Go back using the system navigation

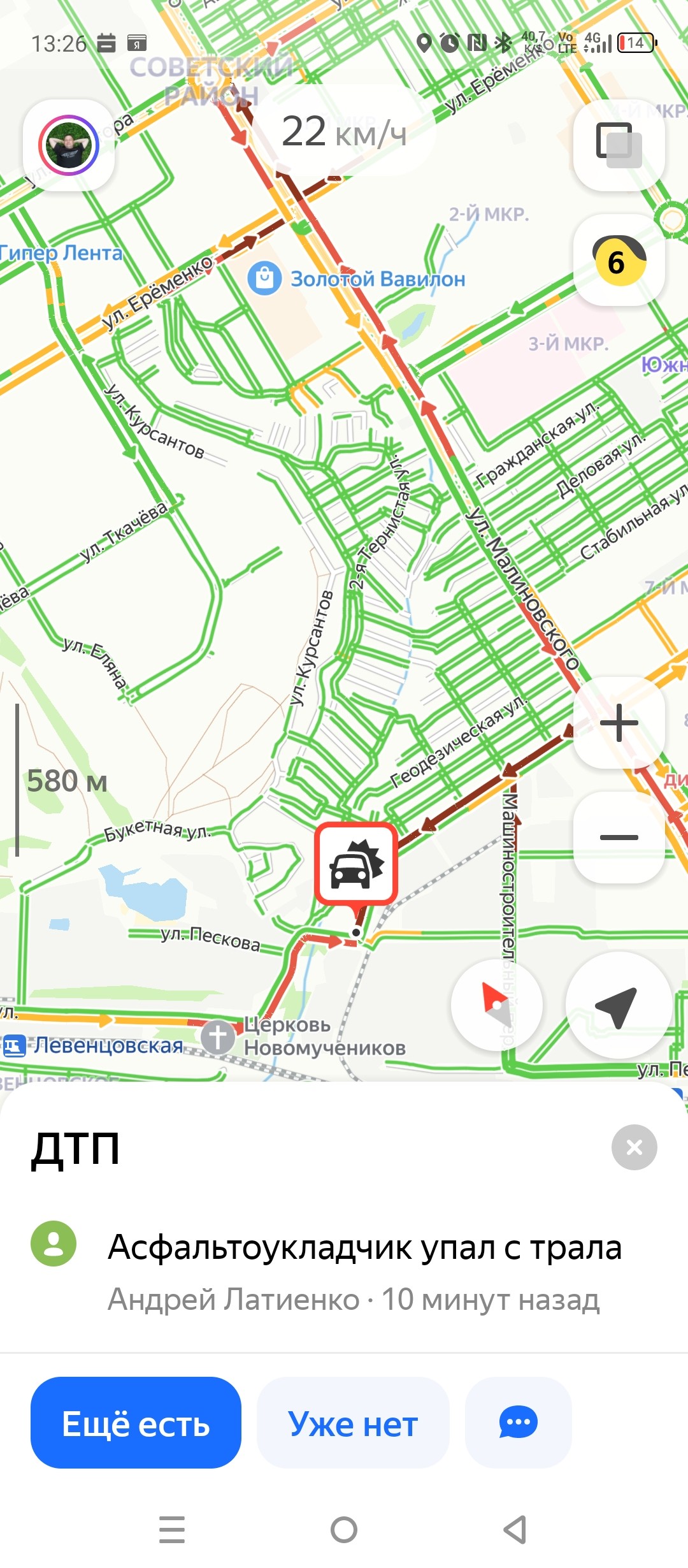point(515,1530)
